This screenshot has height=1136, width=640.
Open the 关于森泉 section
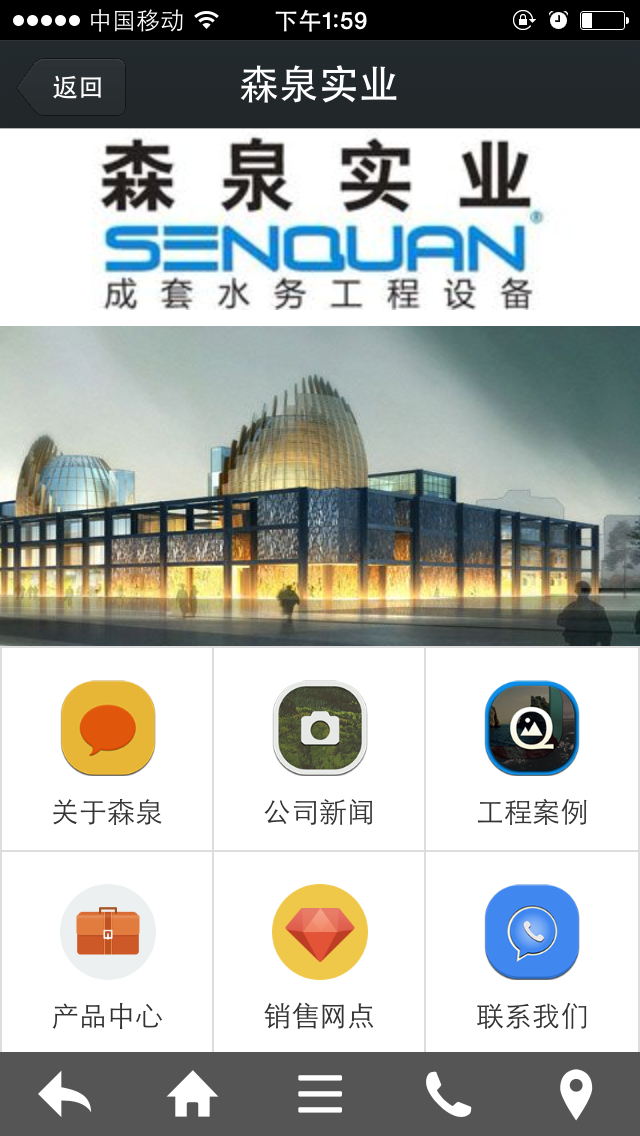[107, 750]
